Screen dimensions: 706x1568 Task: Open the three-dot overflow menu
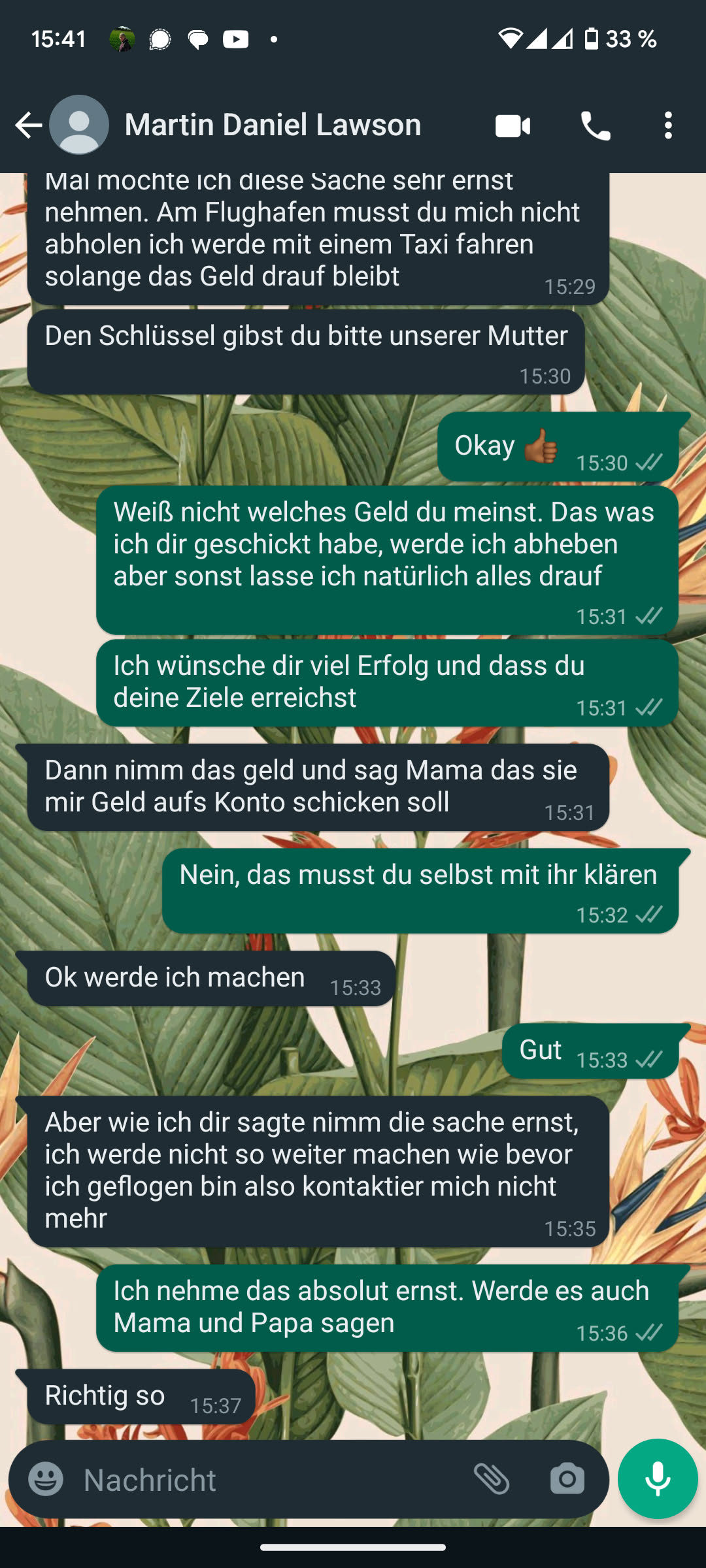[x=667, y=125]
